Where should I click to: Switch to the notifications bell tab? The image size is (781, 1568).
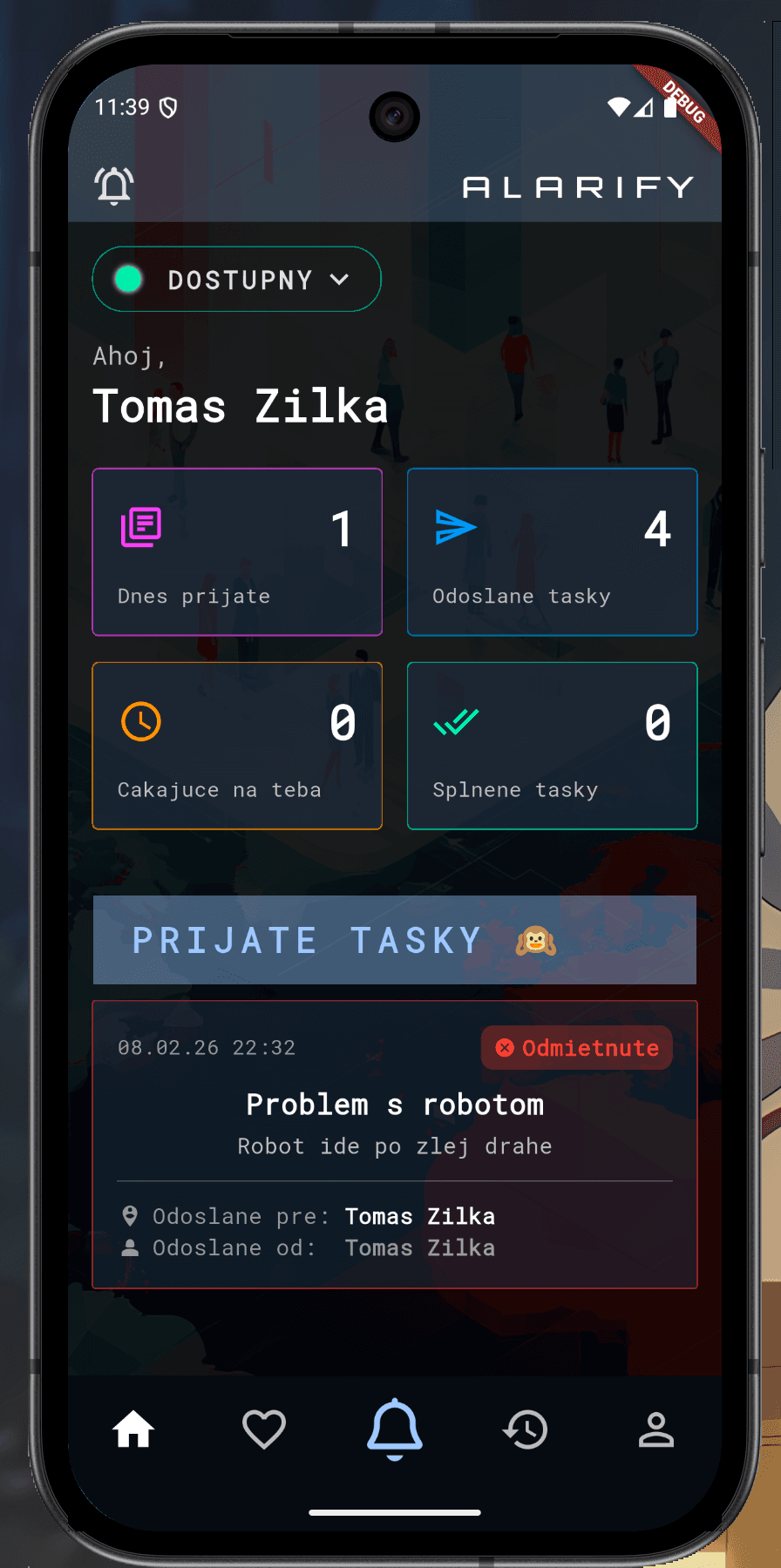tap(395, 1429)
